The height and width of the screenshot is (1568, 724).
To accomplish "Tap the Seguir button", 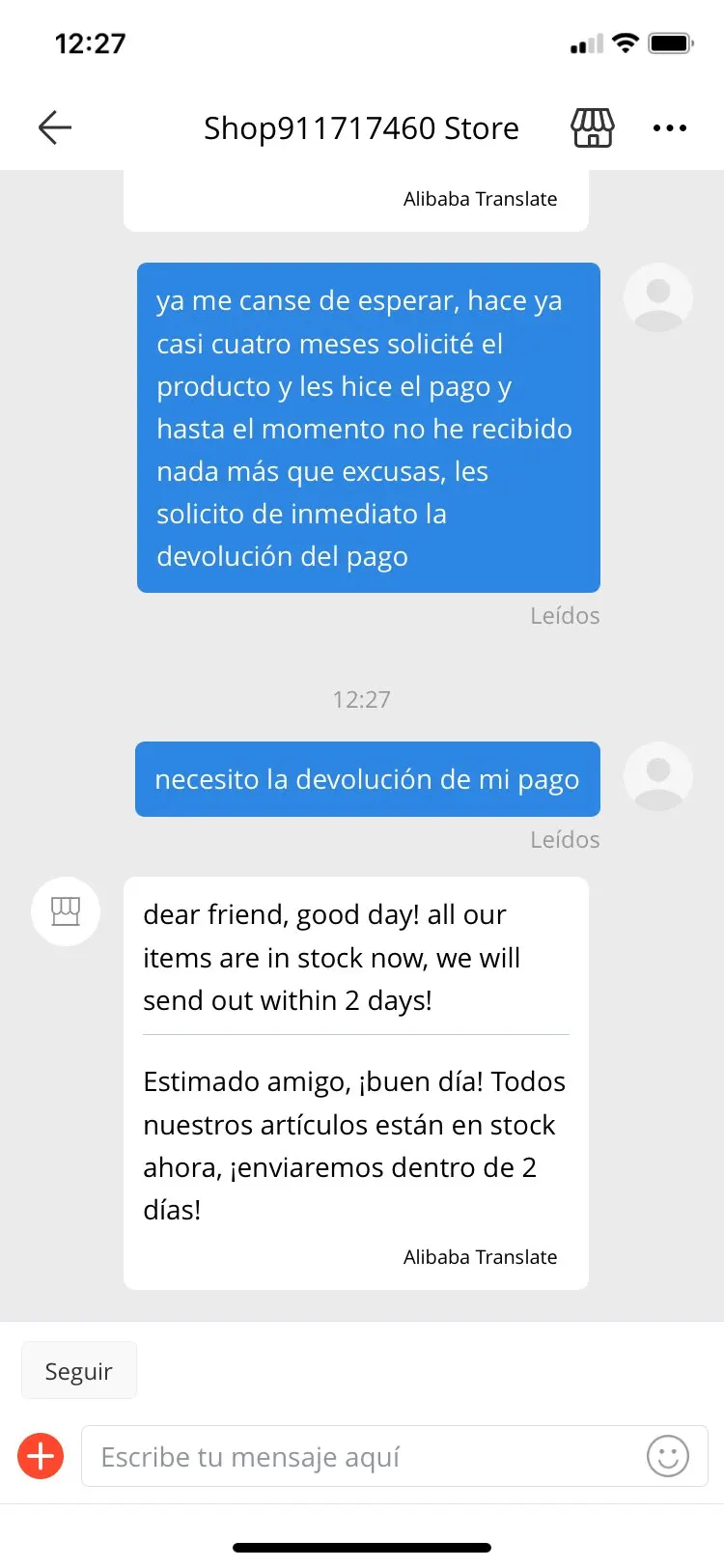I will pos(79,1370).
